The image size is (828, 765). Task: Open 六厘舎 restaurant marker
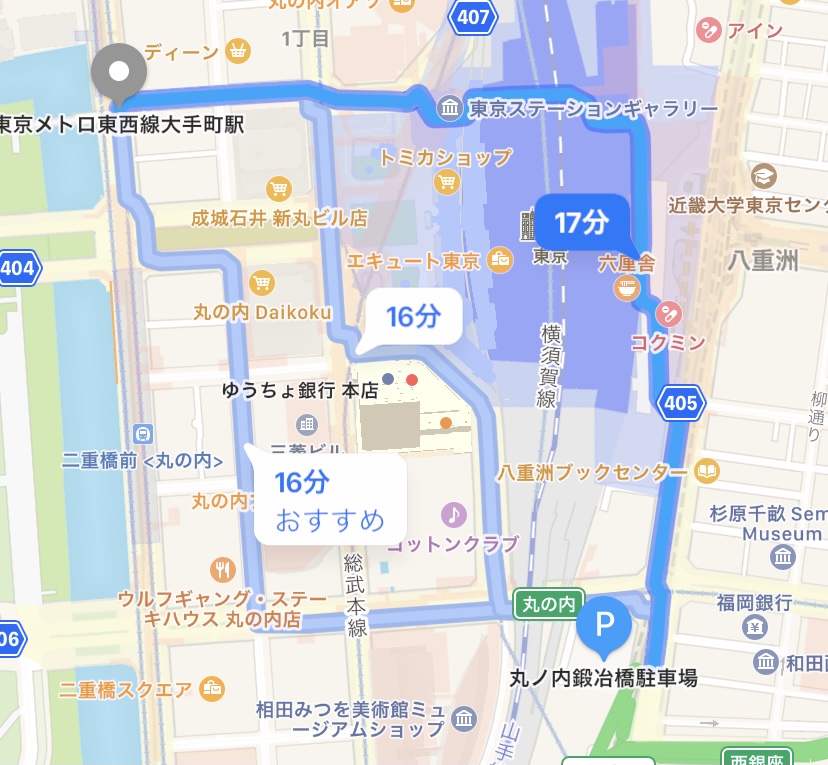(627, 290)
